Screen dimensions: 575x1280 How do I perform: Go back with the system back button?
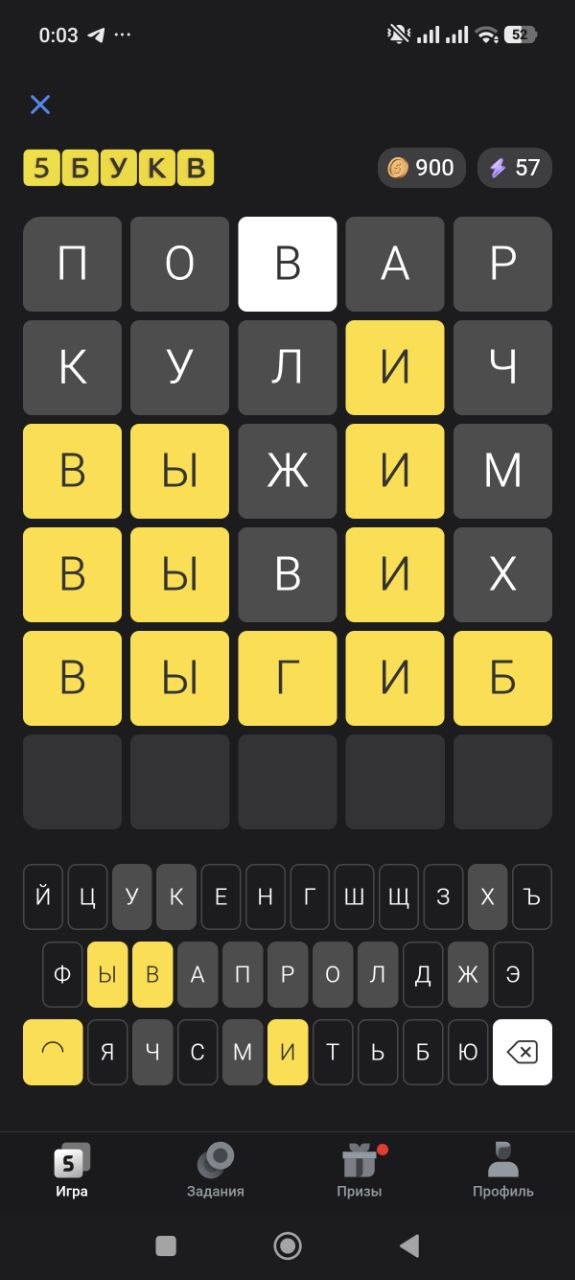(x=408, y=1246)
